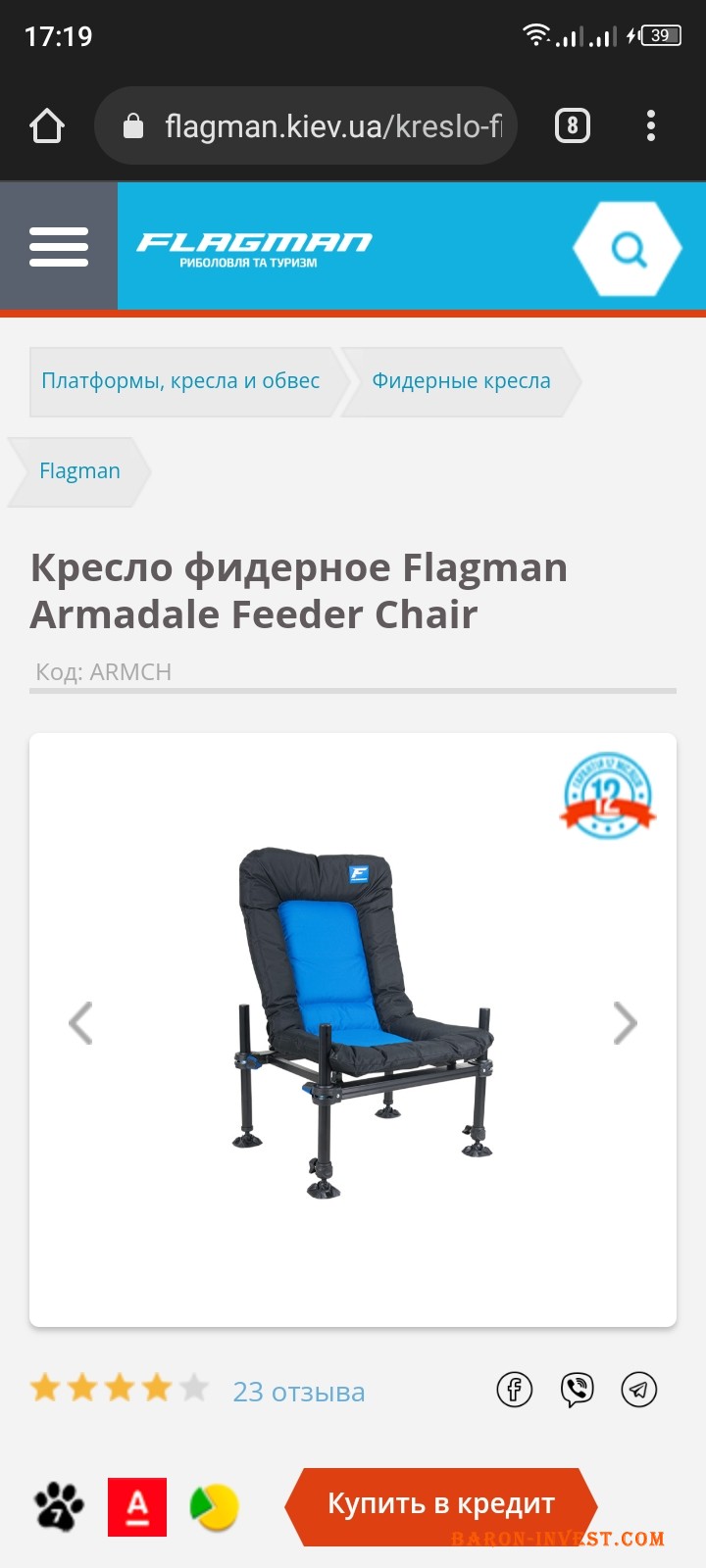
Task: Read the 23 отзыва reviews
Action: pyautogui.click(x=298, y=1392)
